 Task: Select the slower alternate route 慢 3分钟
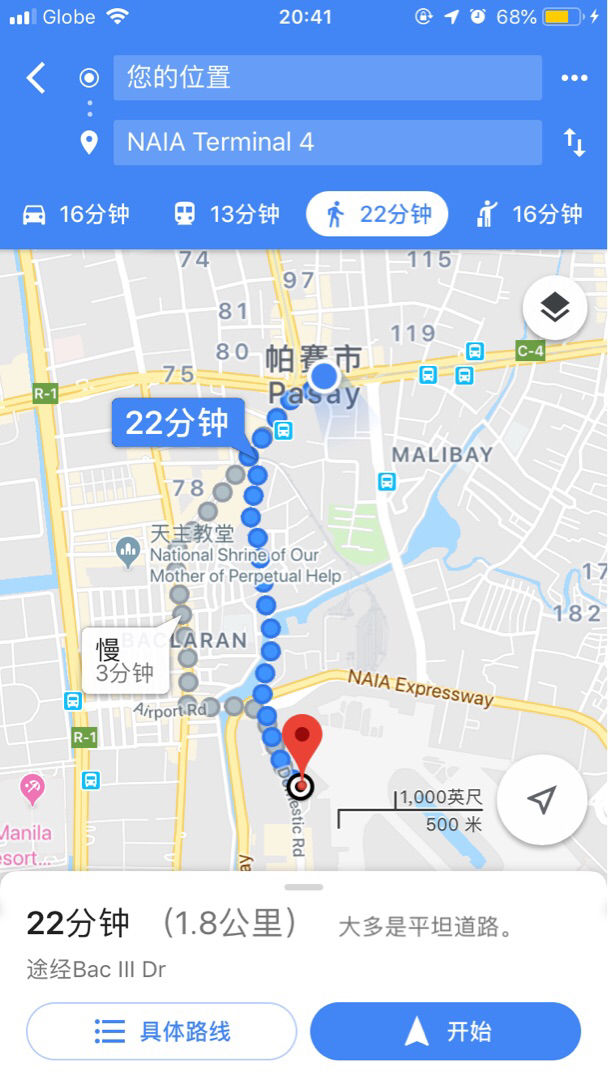coord(123,661)
